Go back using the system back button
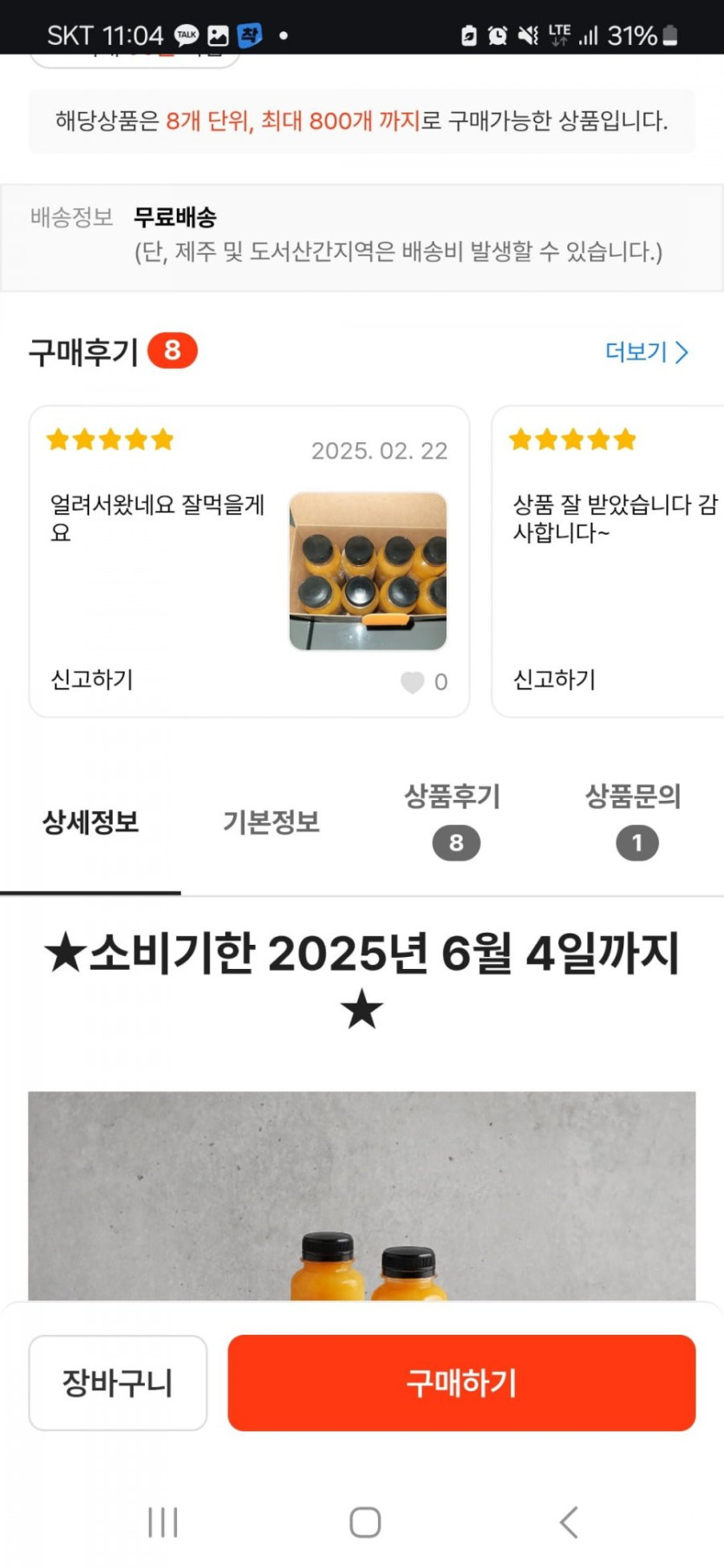724x1568 pixels. pyautogui.click(x=569, y=1522)
